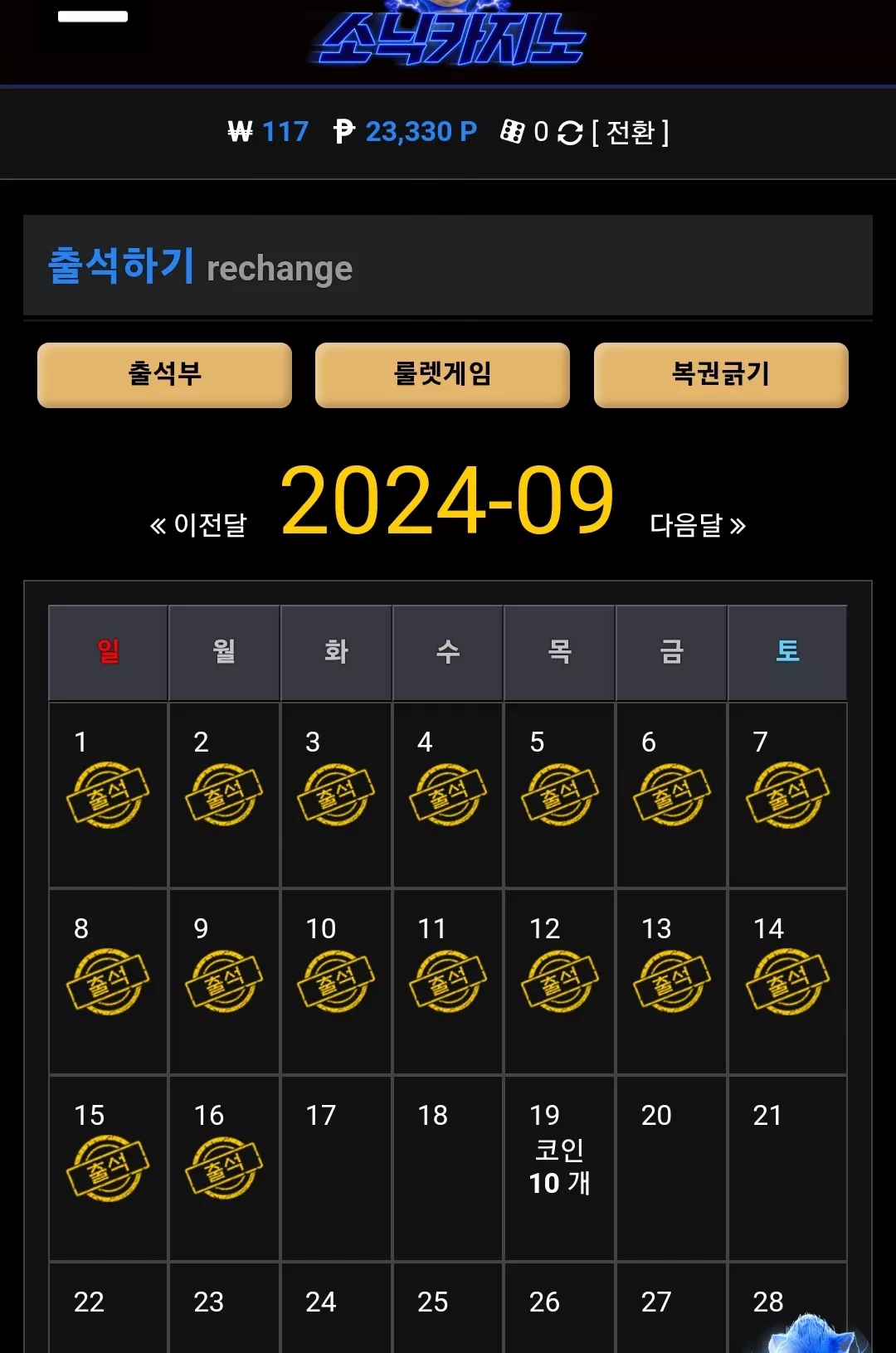
Task: Go to next month via 다음달
Action: [698, 525]
